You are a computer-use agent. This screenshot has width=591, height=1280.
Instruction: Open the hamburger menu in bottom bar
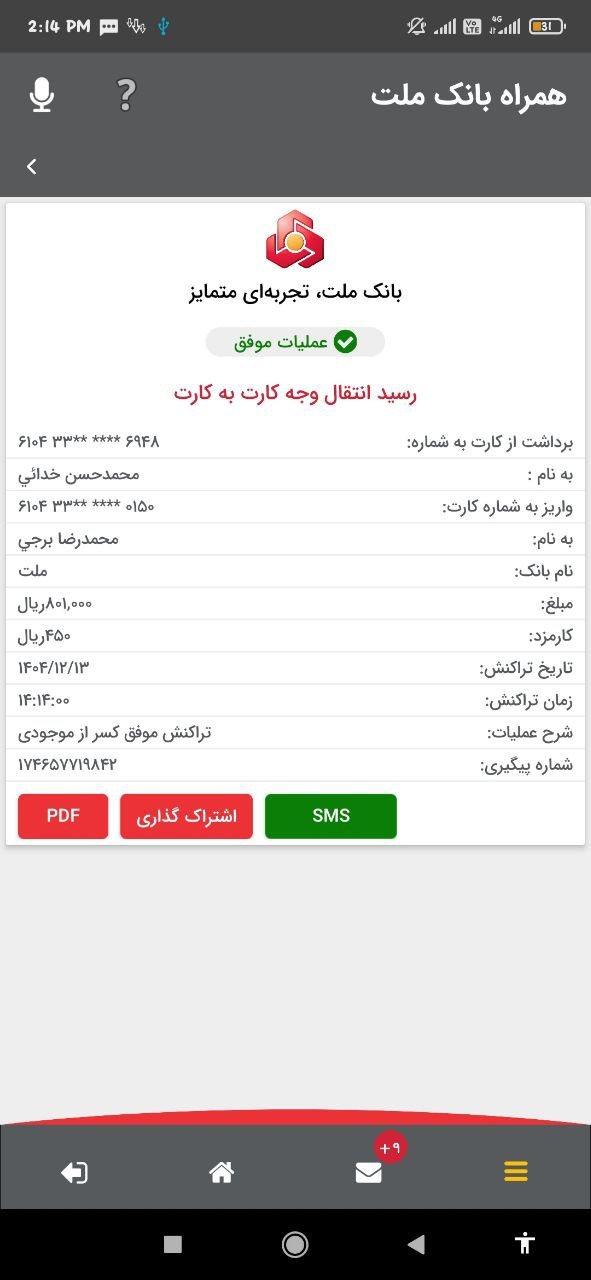coord(516,1172)
